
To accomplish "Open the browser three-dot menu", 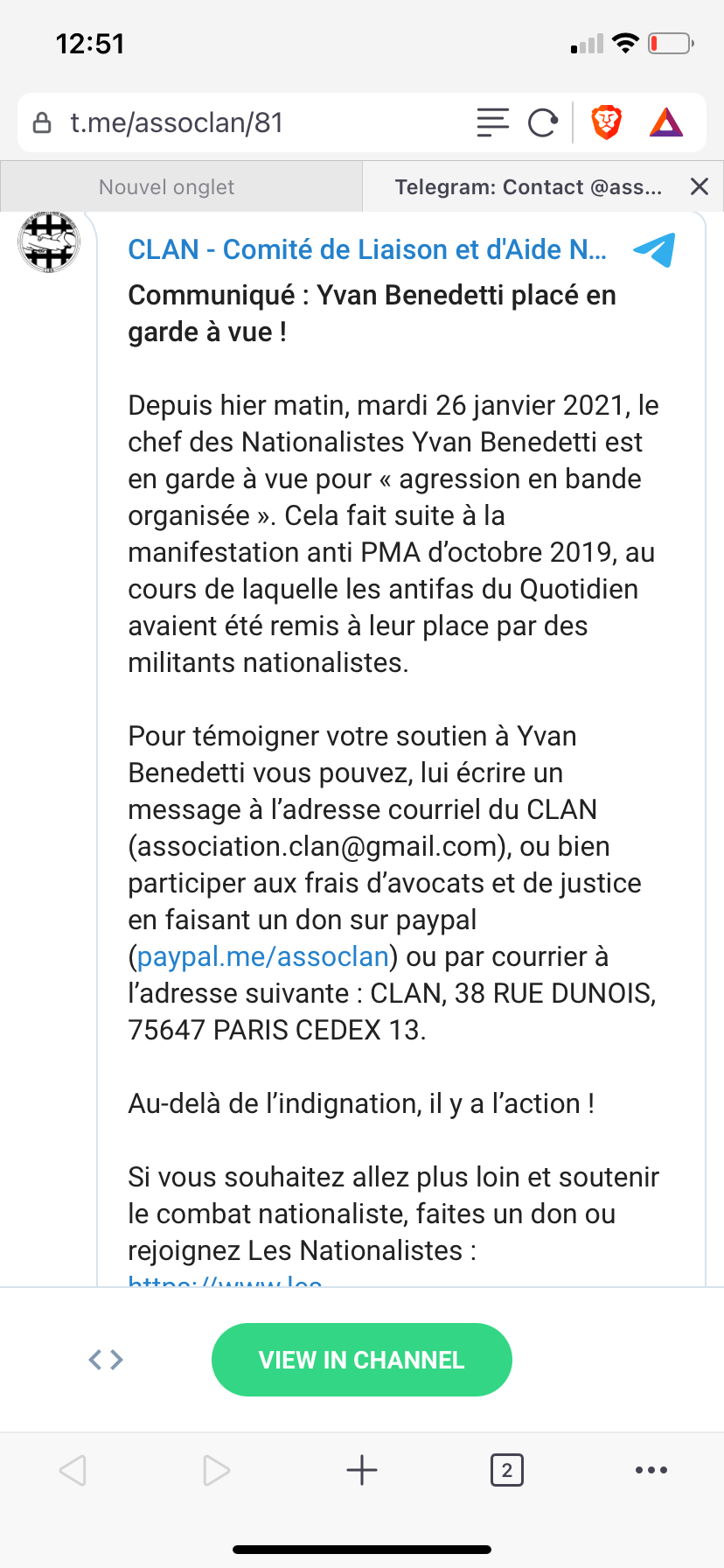I will [651, 1470].
